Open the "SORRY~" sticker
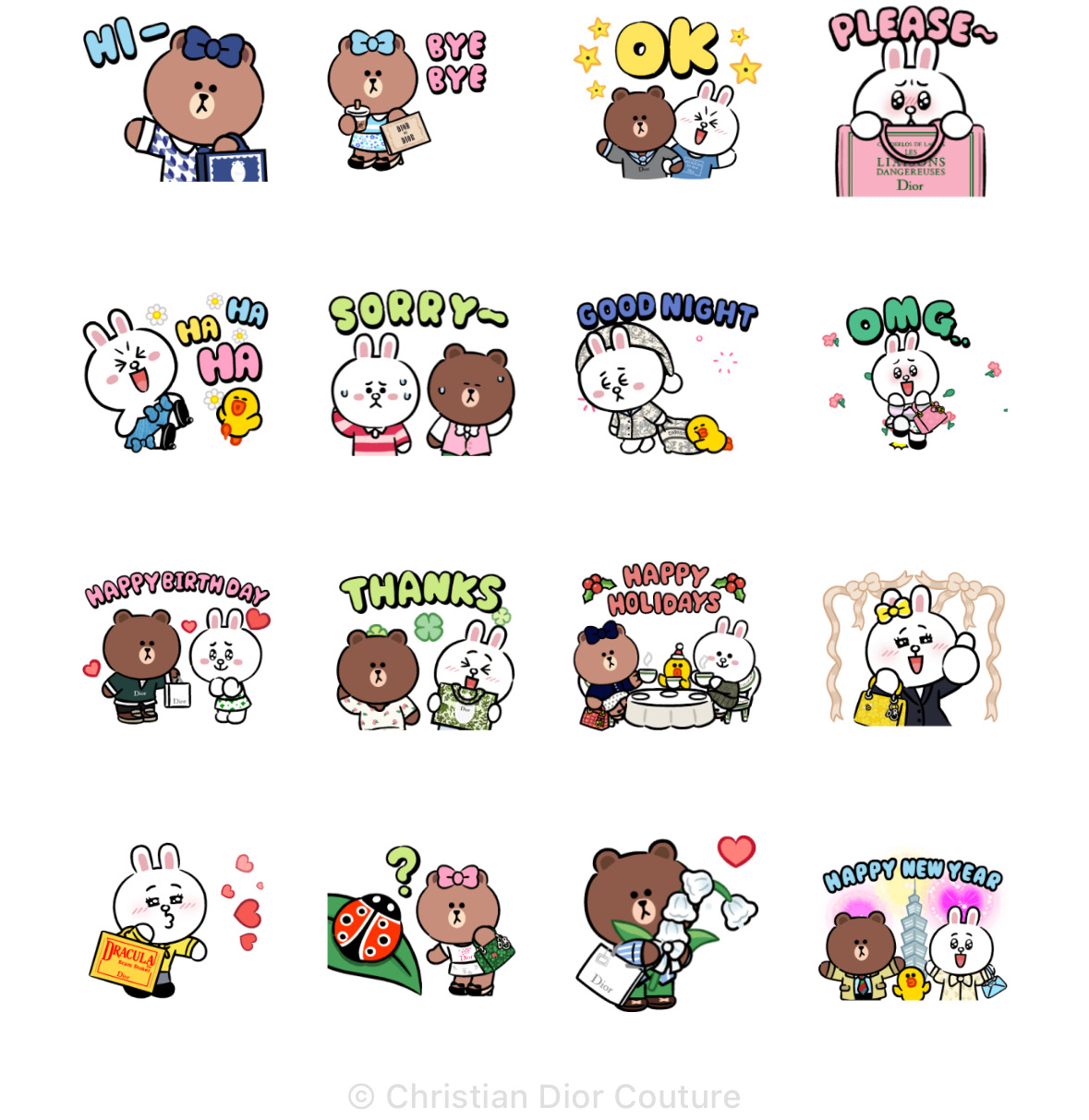 (421, 374)
